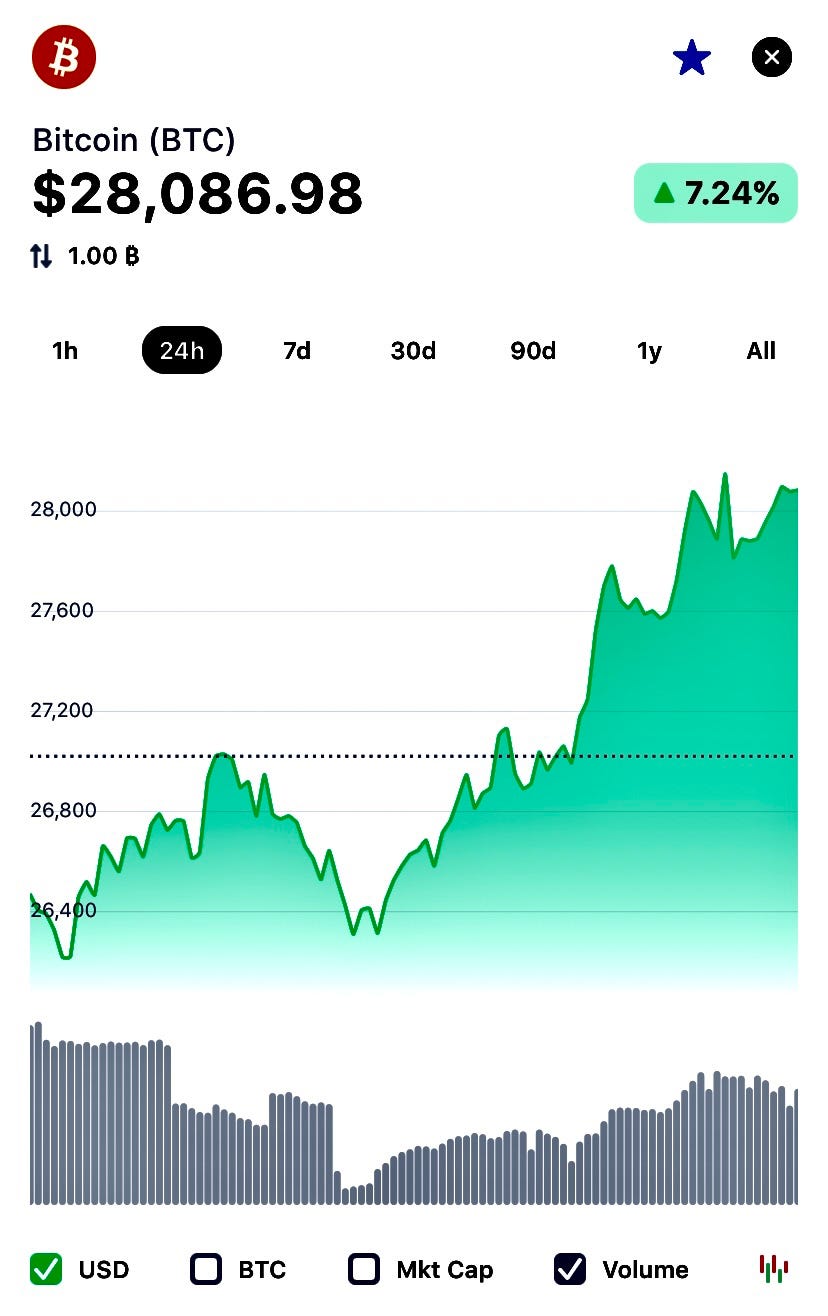This screenshot has width=828, height=1316.
Task: Click the $28,086.98 price text
Action: [196, 192]
